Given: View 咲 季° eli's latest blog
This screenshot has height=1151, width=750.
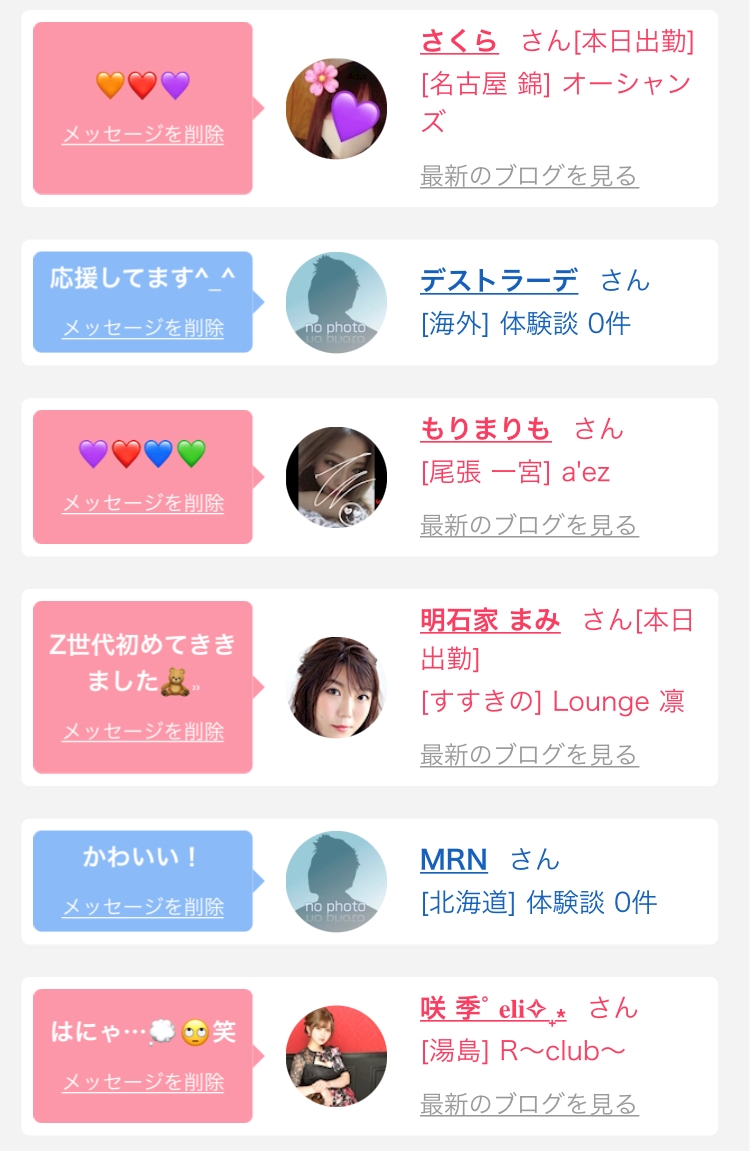Looking at the screenshot, I should click(529, 1104).
